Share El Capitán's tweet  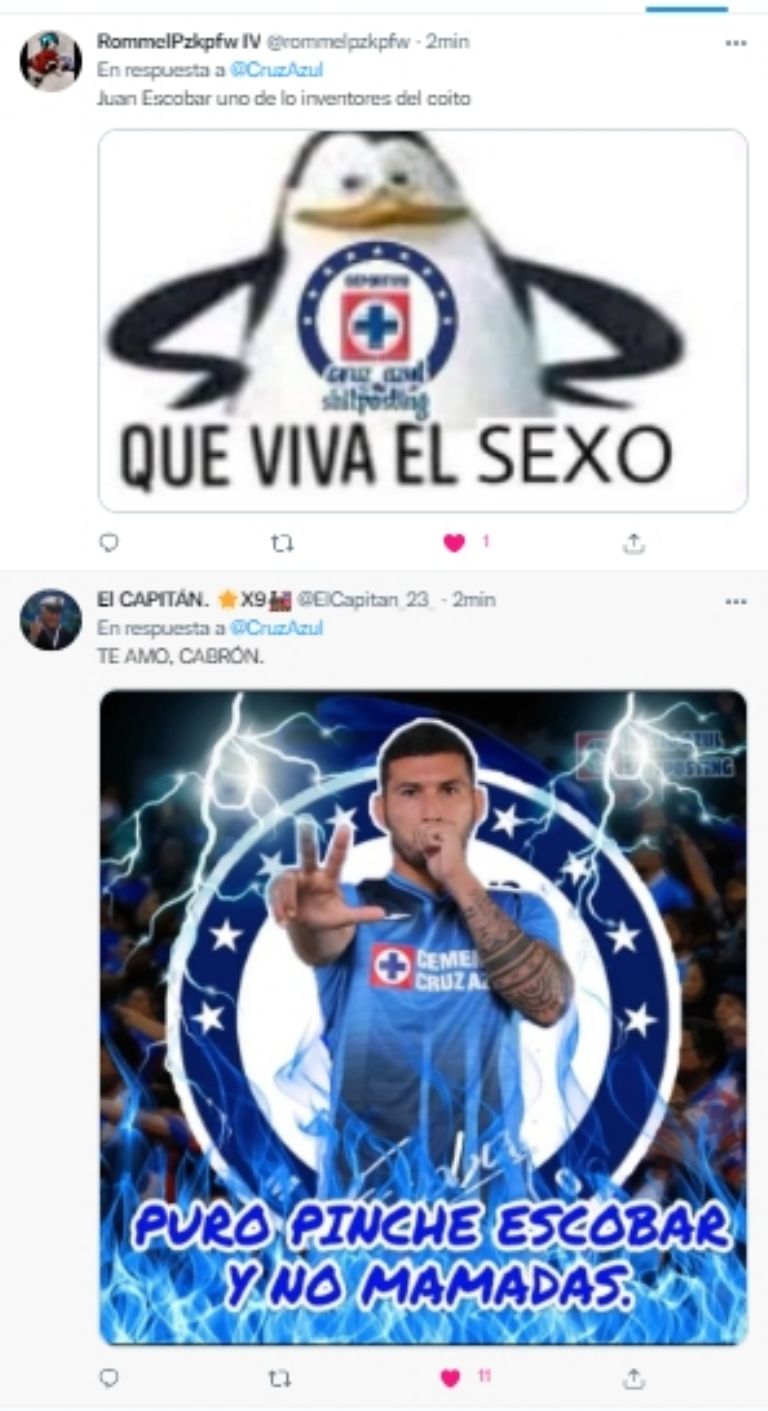633,1378
